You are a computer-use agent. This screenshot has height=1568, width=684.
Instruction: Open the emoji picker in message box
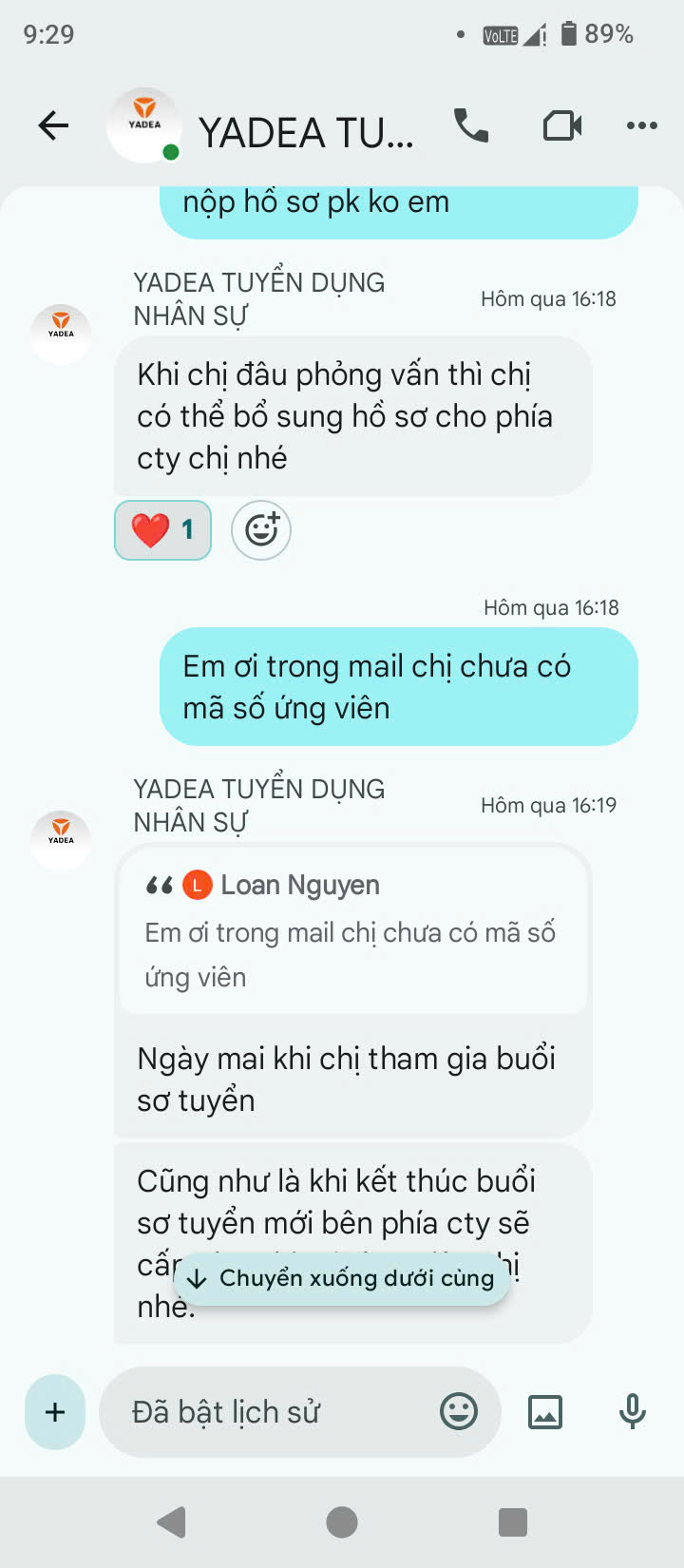(459, 1412)
